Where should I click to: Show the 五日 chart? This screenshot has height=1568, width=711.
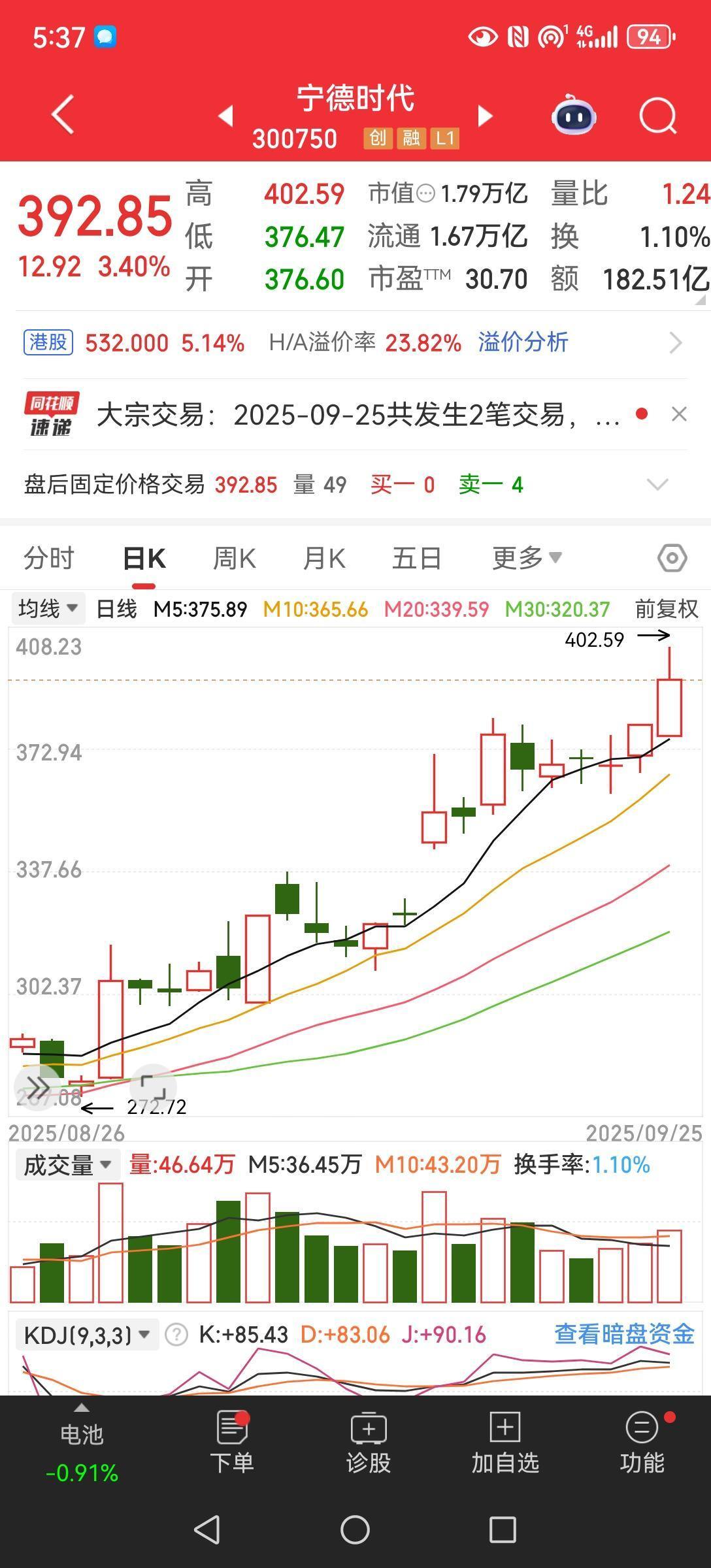click(x=416, y=559)
